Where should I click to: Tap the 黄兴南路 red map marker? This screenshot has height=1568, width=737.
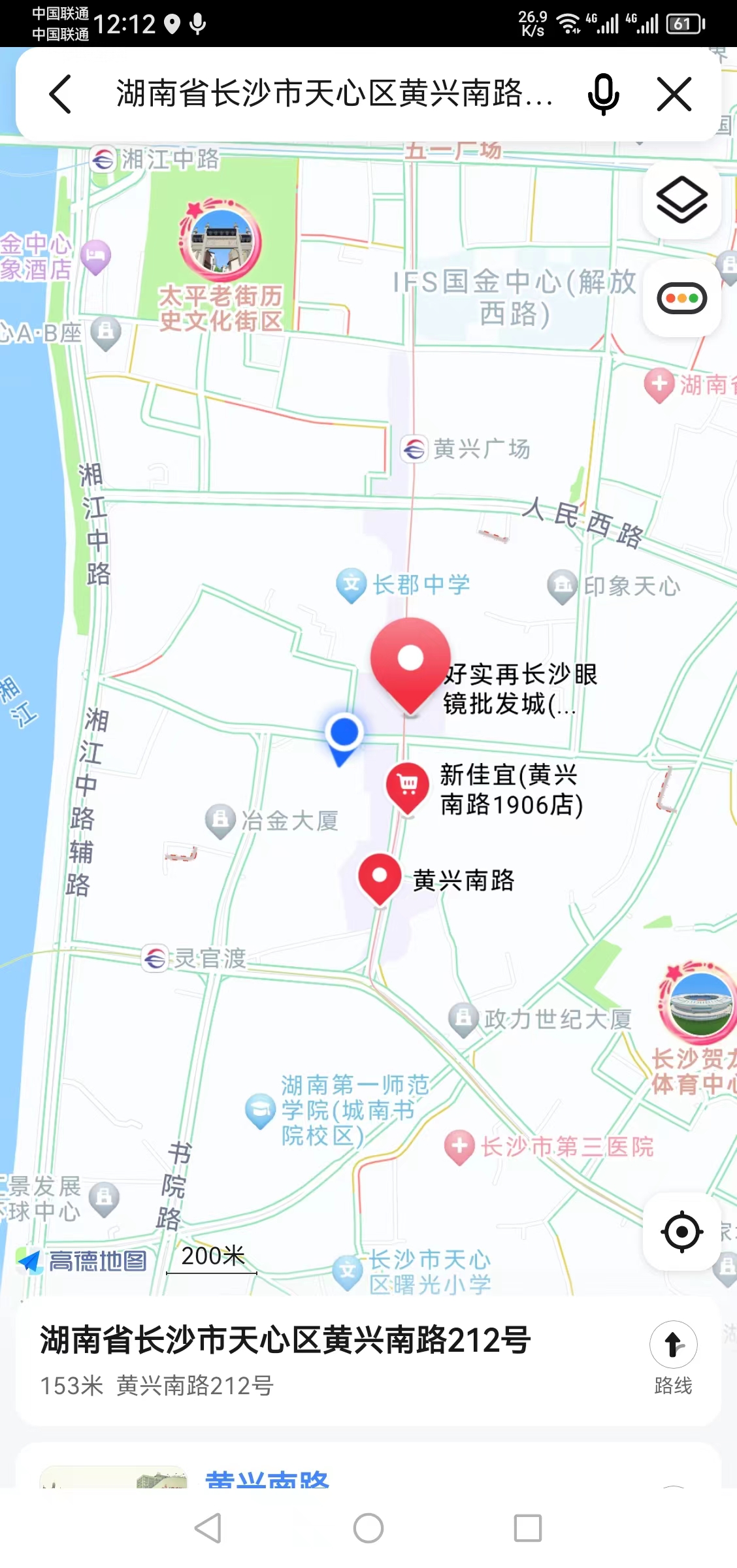pyautogui.click(x=380, y=876)
